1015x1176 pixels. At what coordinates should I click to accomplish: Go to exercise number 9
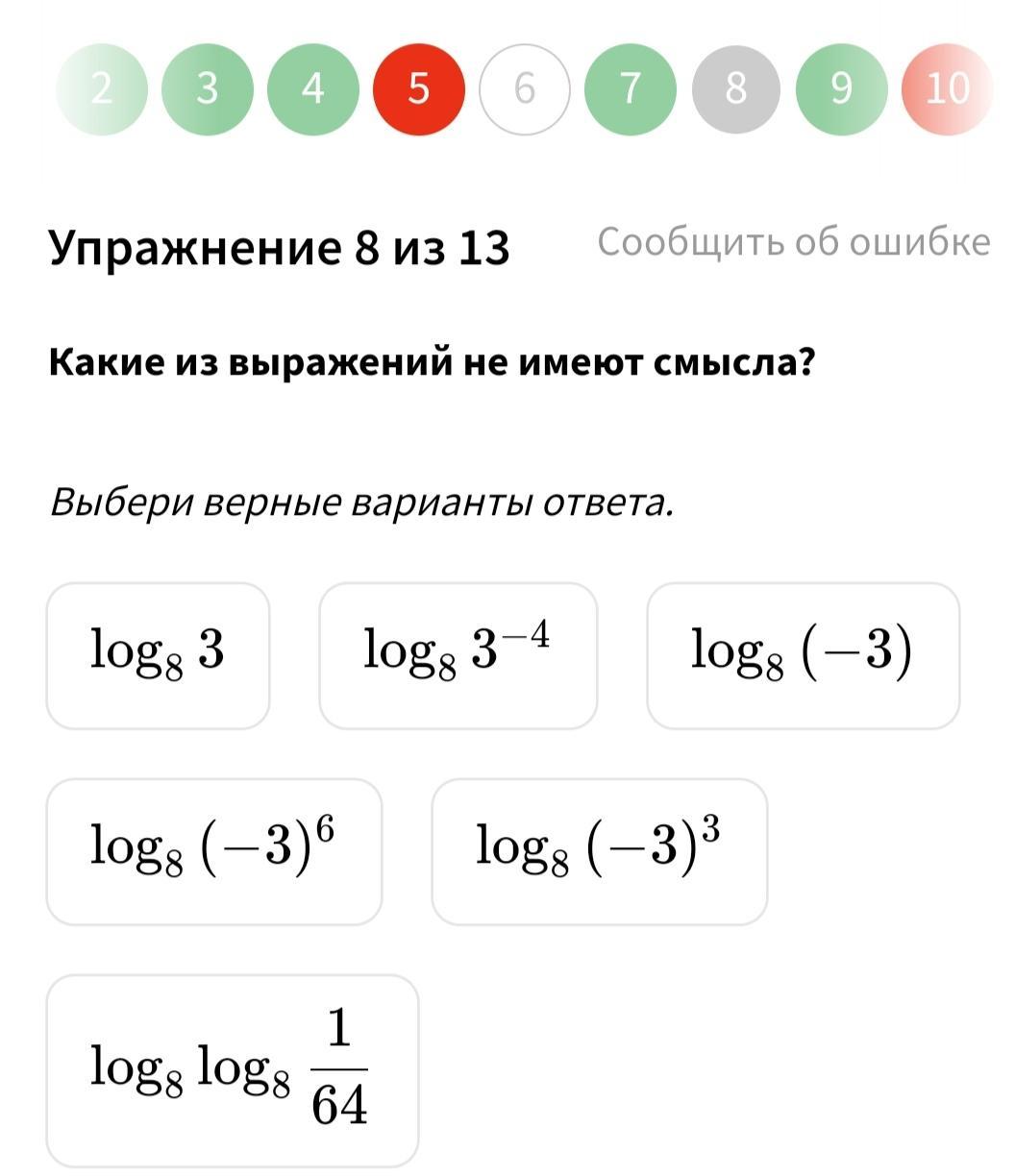(842, 88)
